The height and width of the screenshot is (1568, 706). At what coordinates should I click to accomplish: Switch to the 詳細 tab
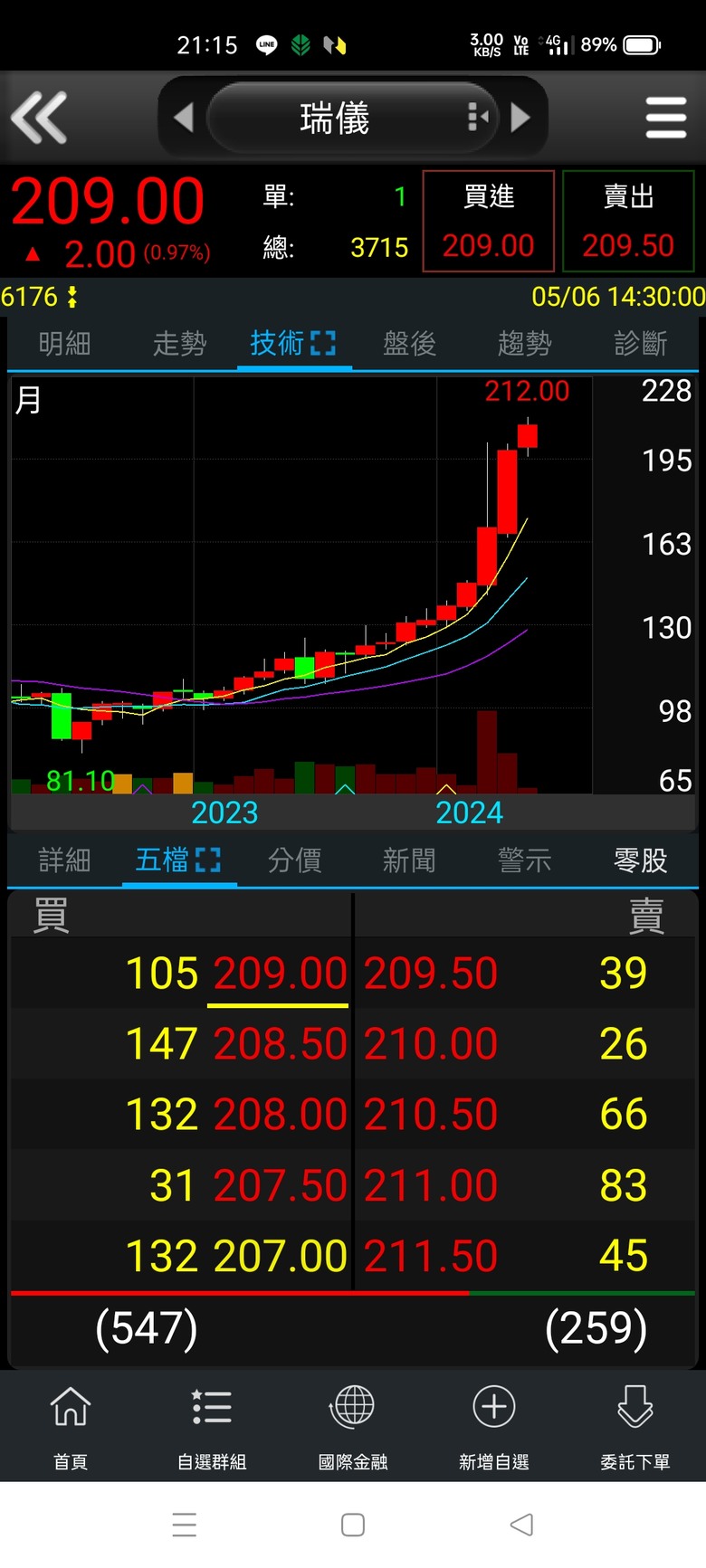(64, 860)
